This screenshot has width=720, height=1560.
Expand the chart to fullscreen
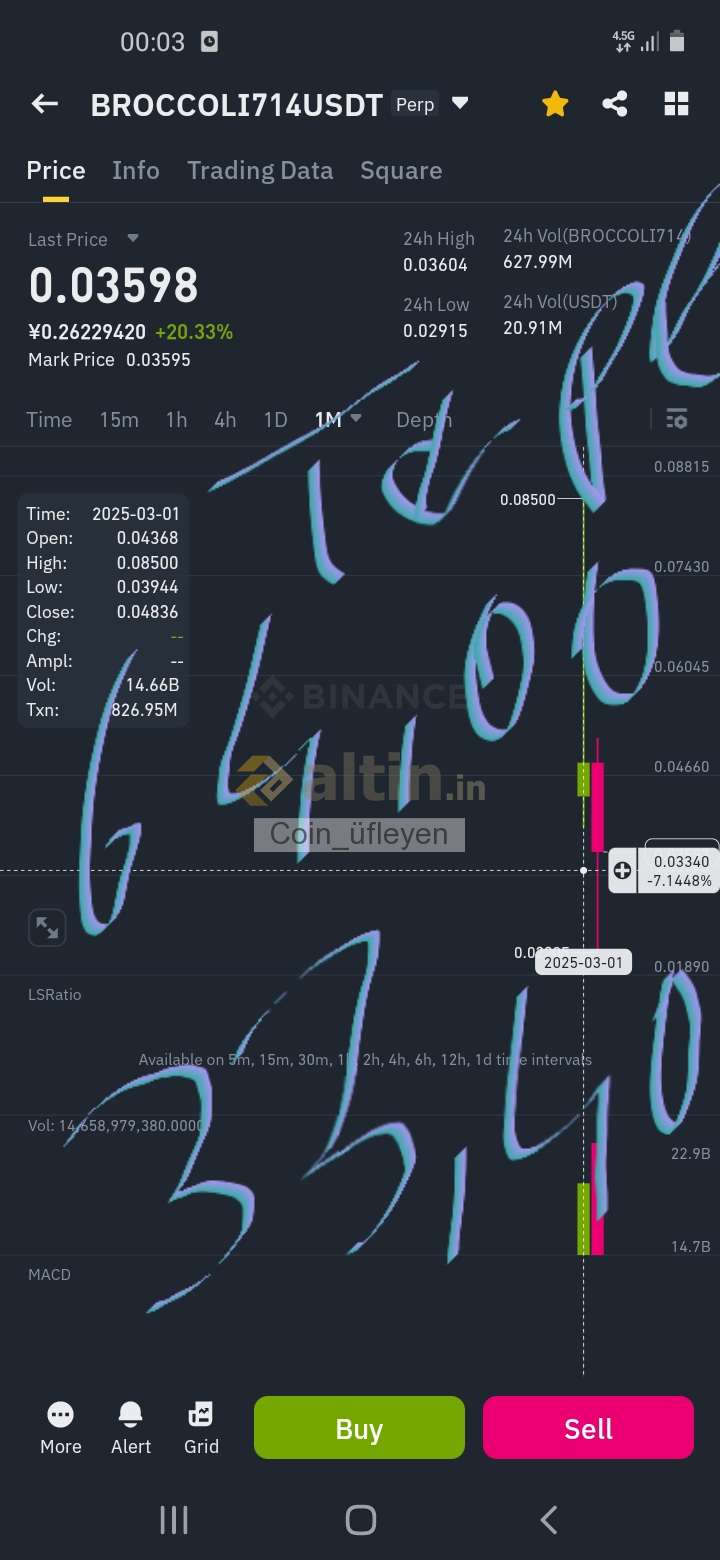47,927
